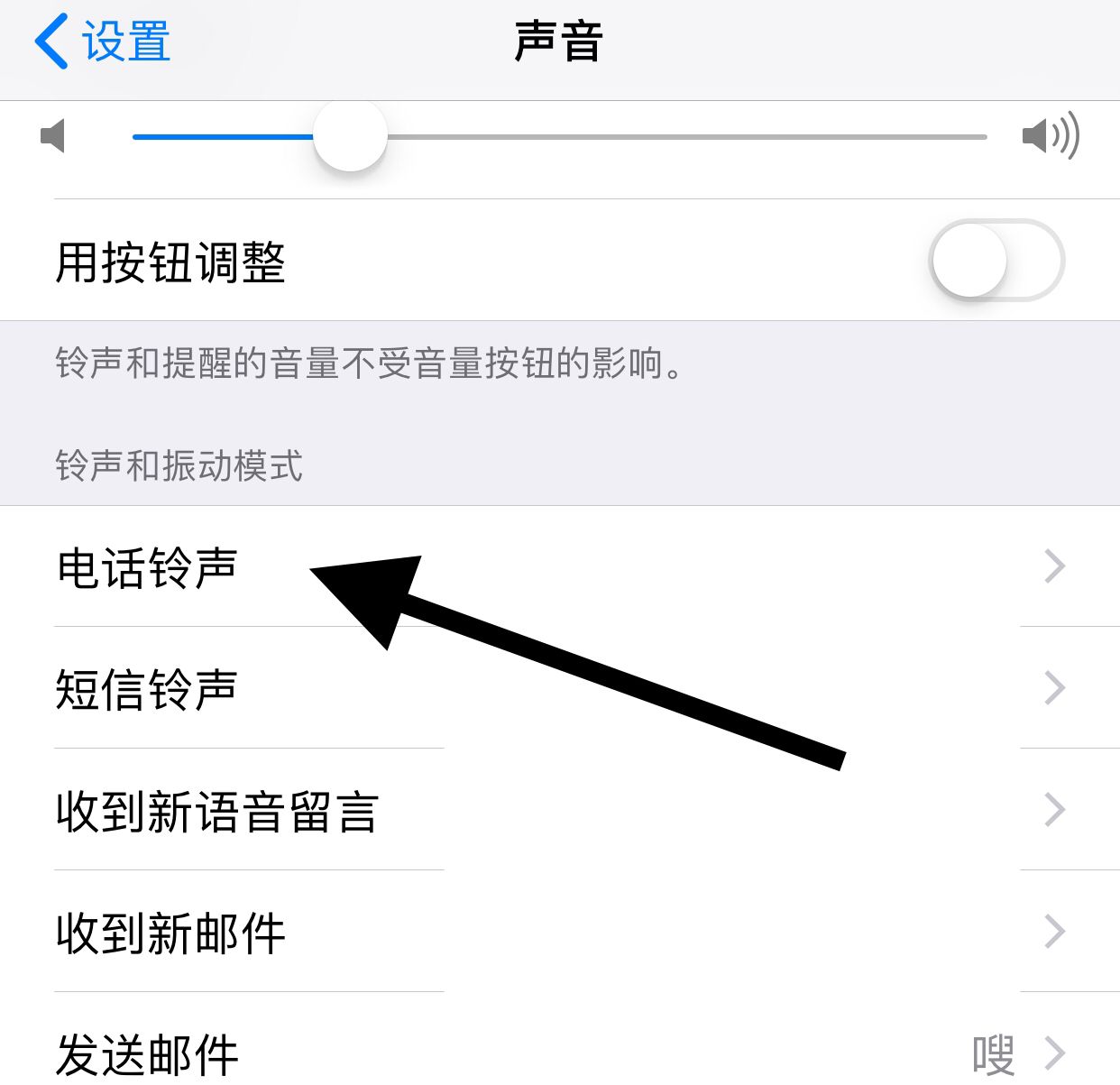This screenshot has width=1120, height=1085.
Task: Open 电话铃声 settings
Action: point(147,567)
